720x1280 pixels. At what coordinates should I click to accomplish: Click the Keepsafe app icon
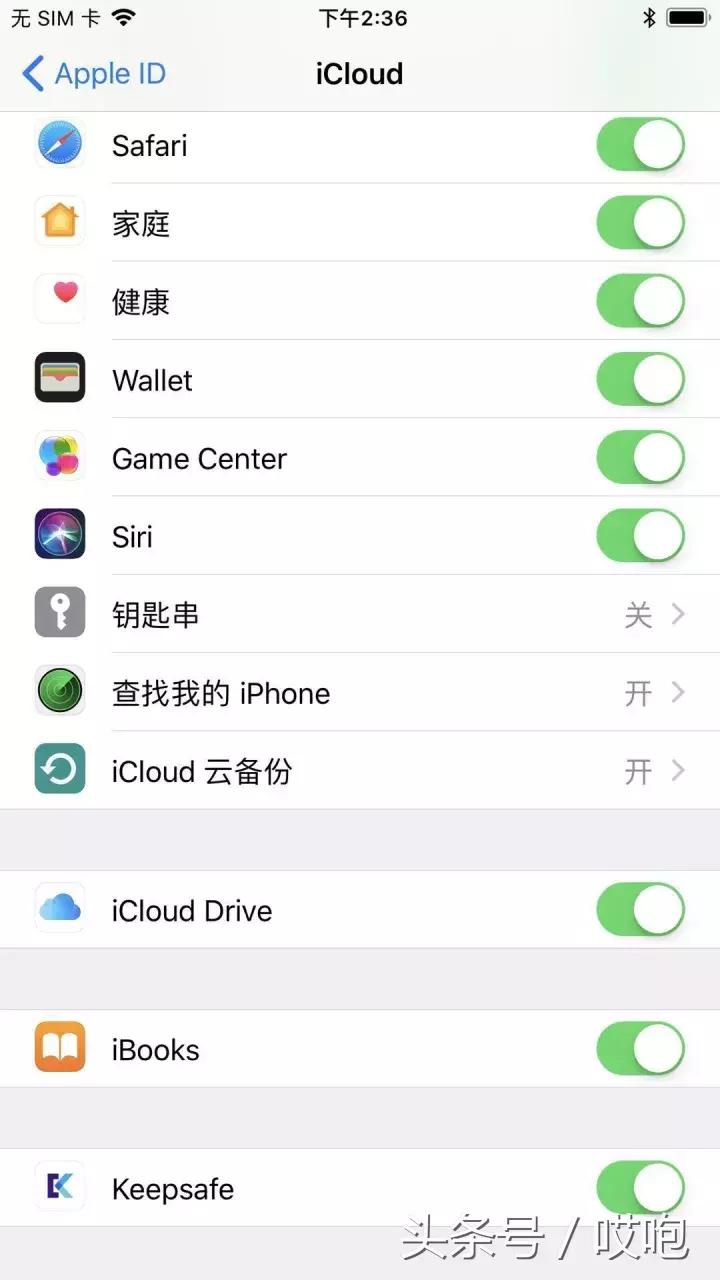59,1188
